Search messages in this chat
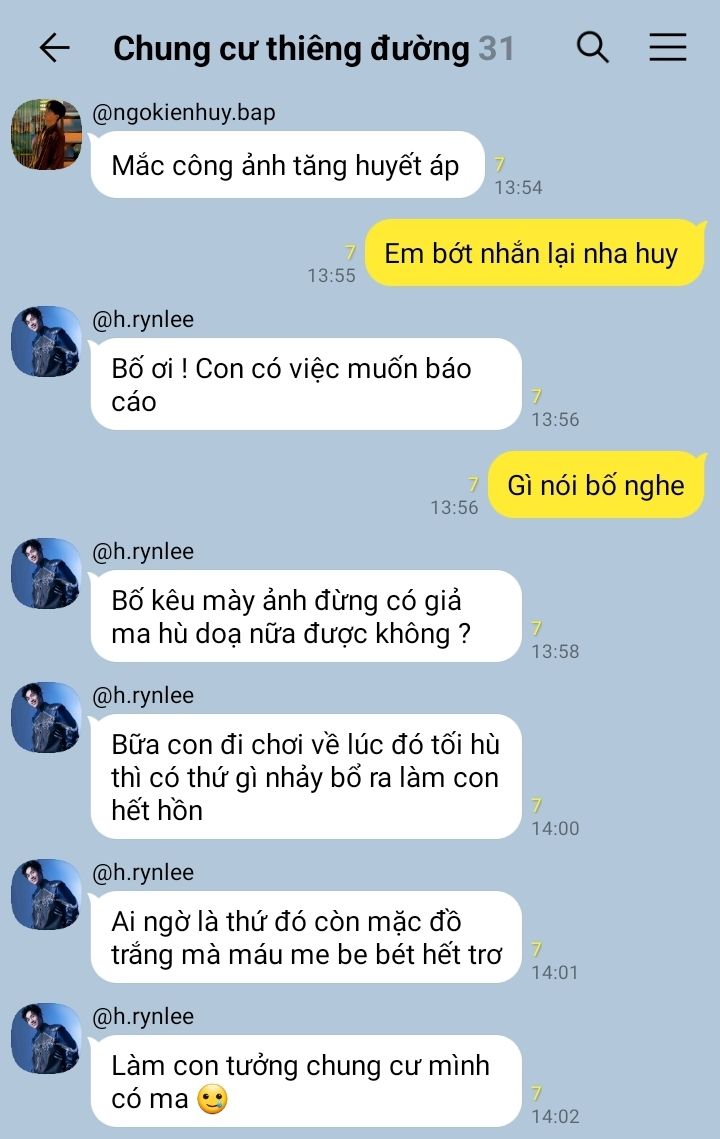The image size is (720, 1139). [593, 47]
